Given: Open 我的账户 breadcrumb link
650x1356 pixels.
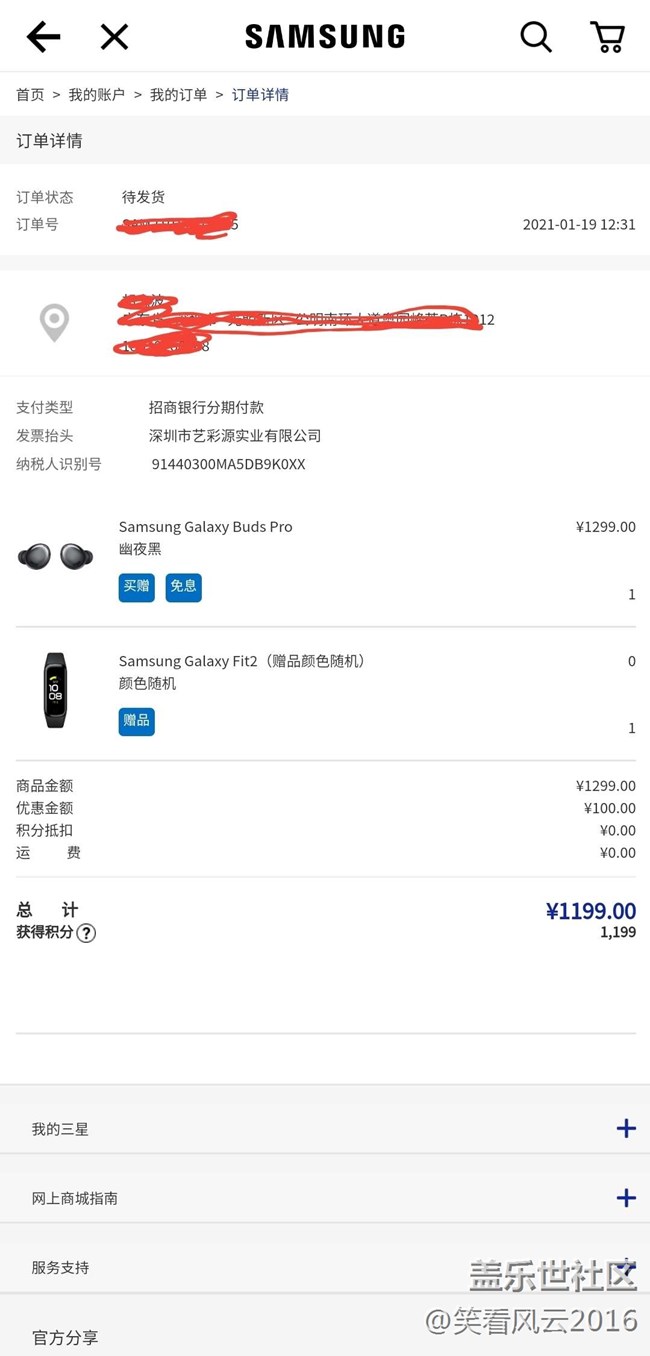Looking at the screenshot, I should 96,95.
